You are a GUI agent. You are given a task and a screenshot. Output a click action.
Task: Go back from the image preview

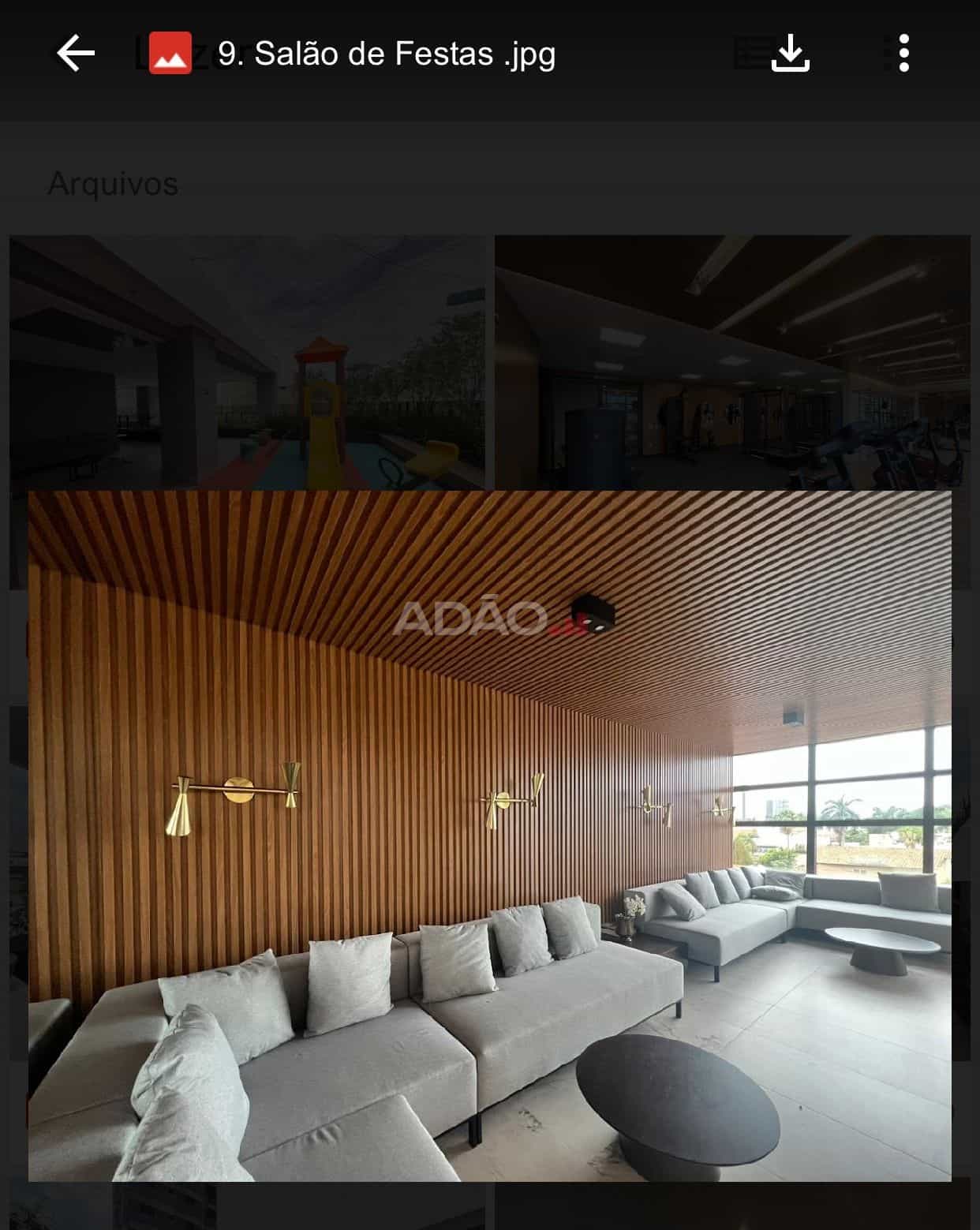coord(76,54)
